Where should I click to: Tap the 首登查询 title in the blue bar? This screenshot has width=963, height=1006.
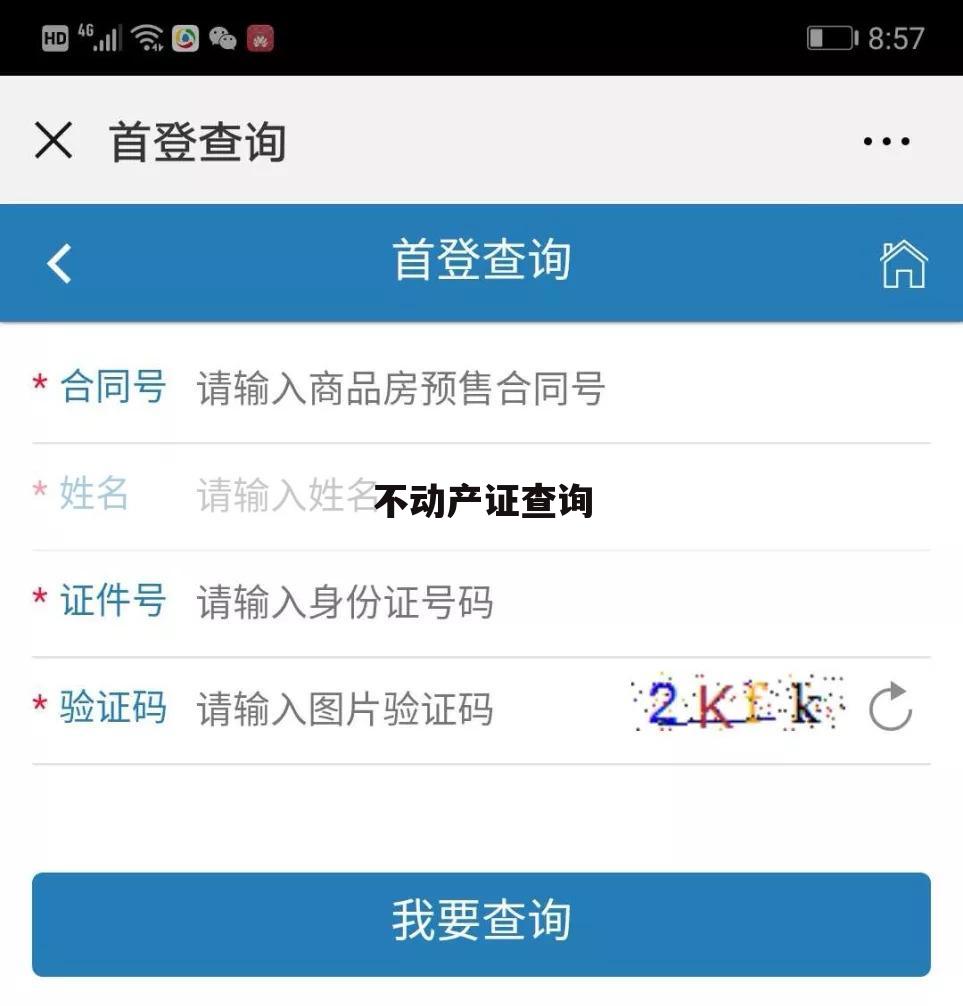pos(480,261)
